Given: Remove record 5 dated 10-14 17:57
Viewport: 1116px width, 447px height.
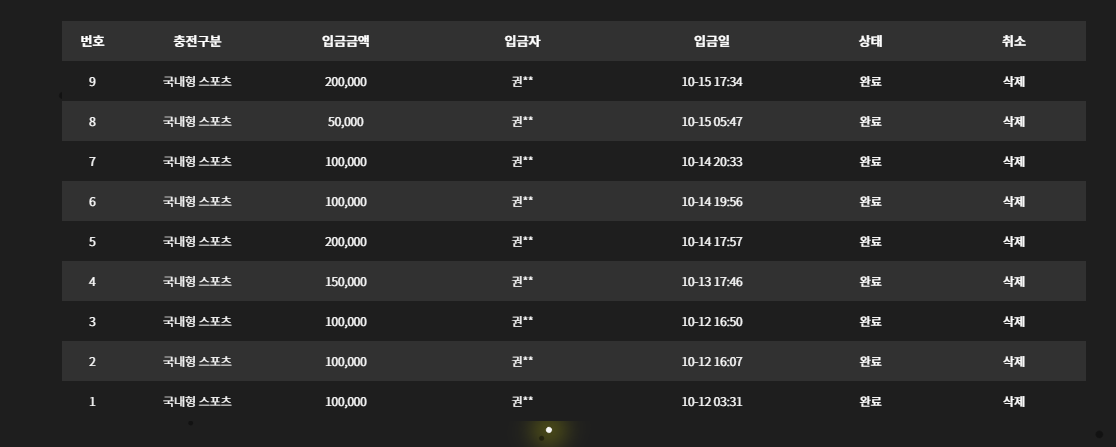Looking at the screenshot, I should [x=1013, y=241].
